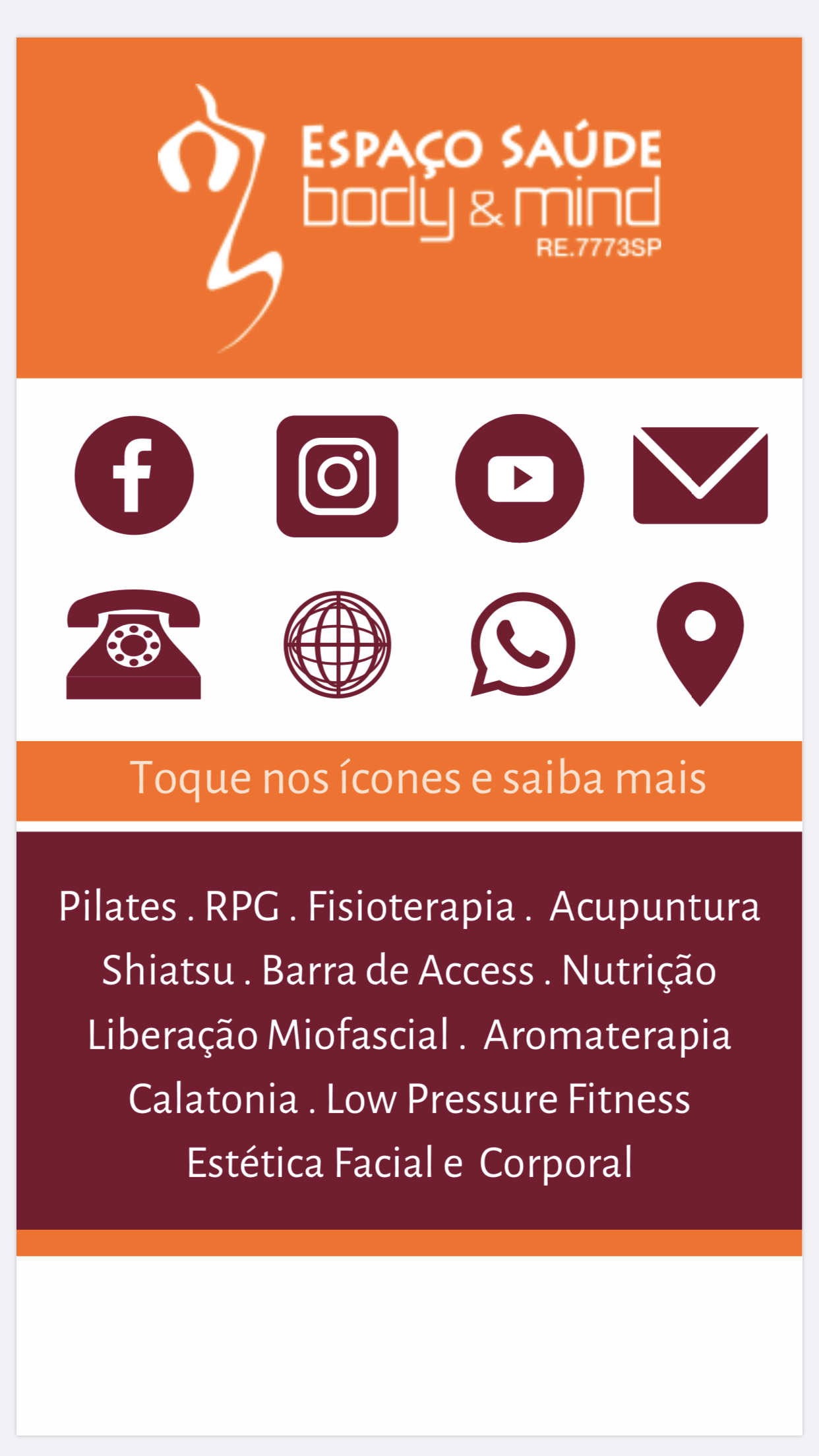Select the 'Acupuntura' service label
This screenshot has width=819, height=1456.
tap(656, 907)
